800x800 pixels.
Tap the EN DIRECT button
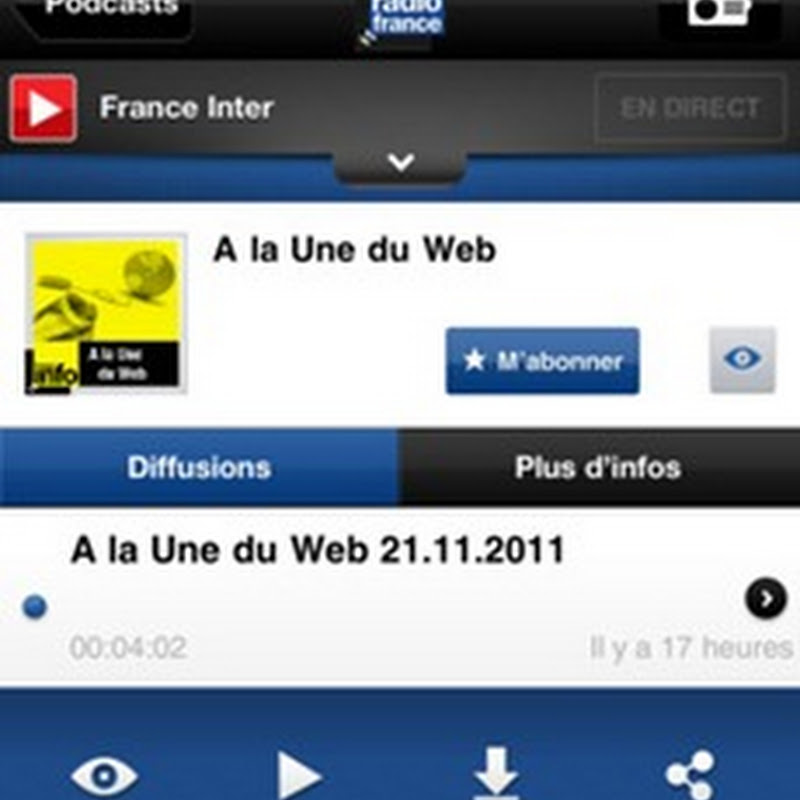pos(689,108)
